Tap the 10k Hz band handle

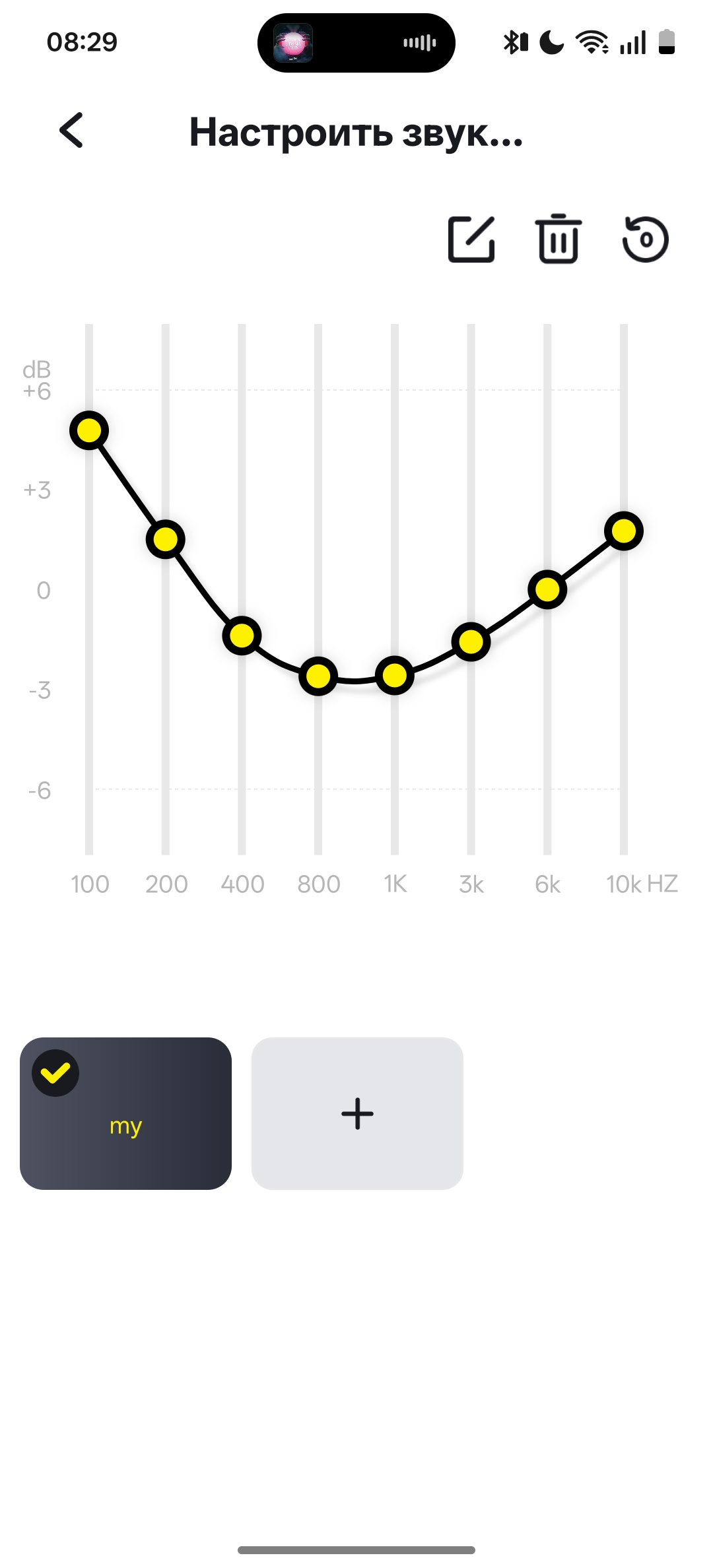point(624,531)
